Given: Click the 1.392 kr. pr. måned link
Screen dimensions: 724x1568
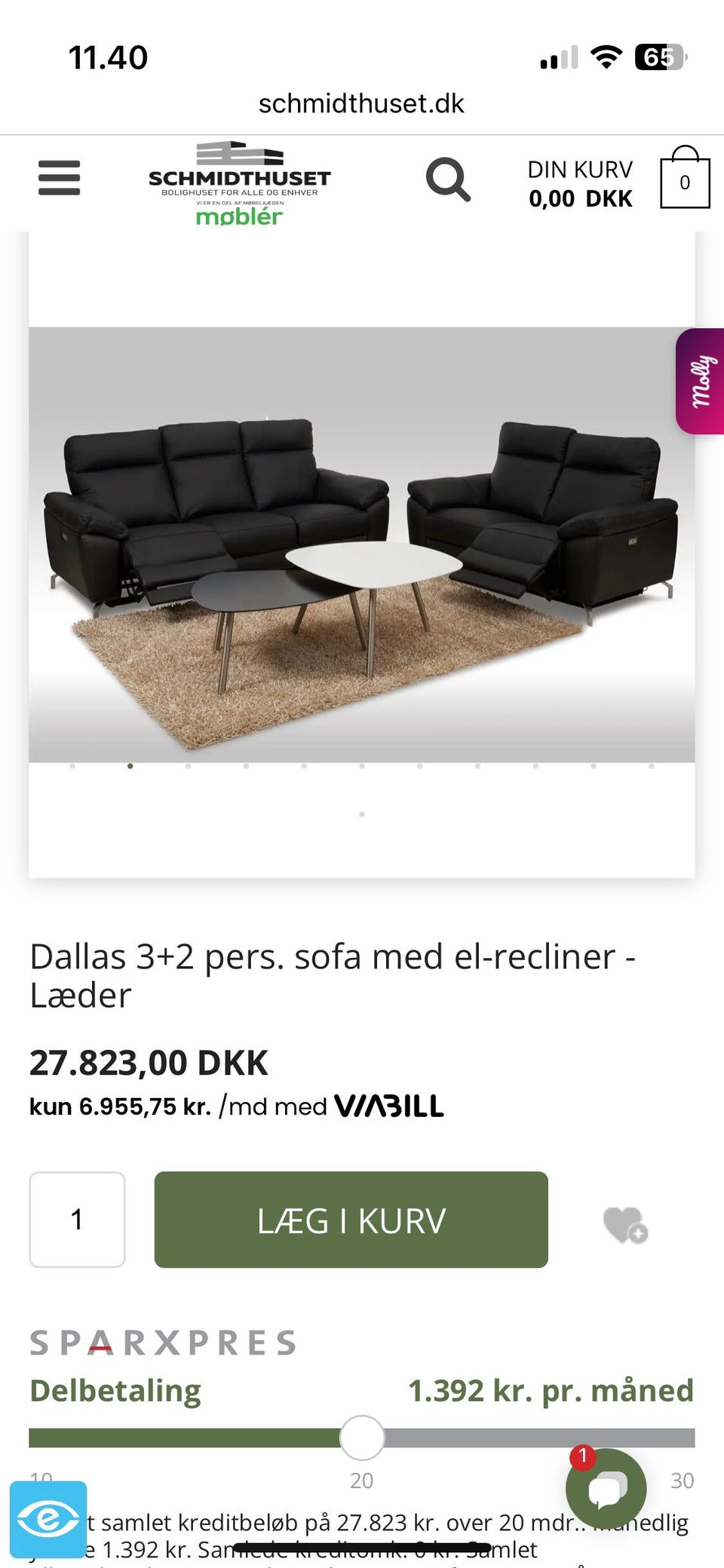Looking at the screenshot, I should tap(551, 1390).
